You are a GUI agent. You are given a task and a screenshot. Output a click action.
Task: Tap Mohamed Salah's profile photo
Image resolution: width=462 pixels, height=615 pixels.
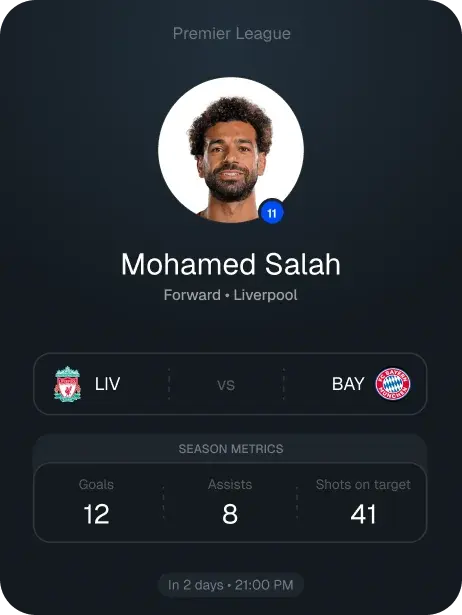point(231,150)
